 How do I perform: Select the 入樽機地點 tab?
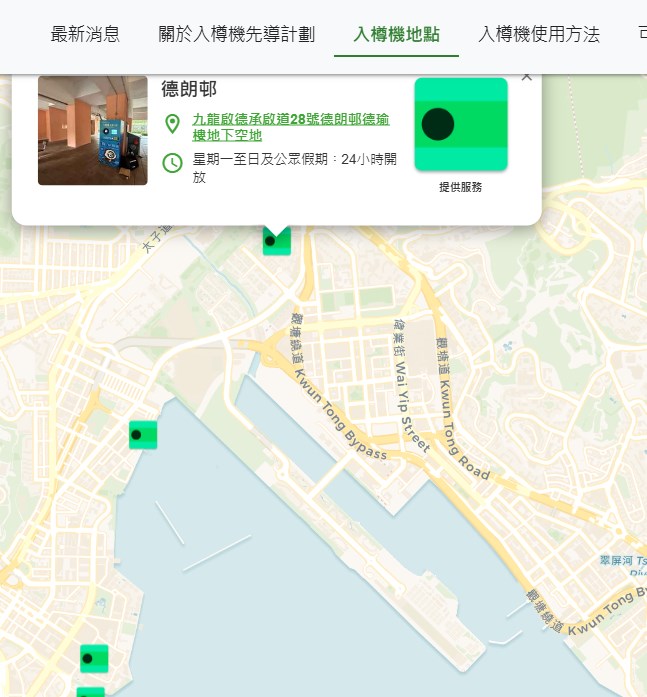coord(396,34)
